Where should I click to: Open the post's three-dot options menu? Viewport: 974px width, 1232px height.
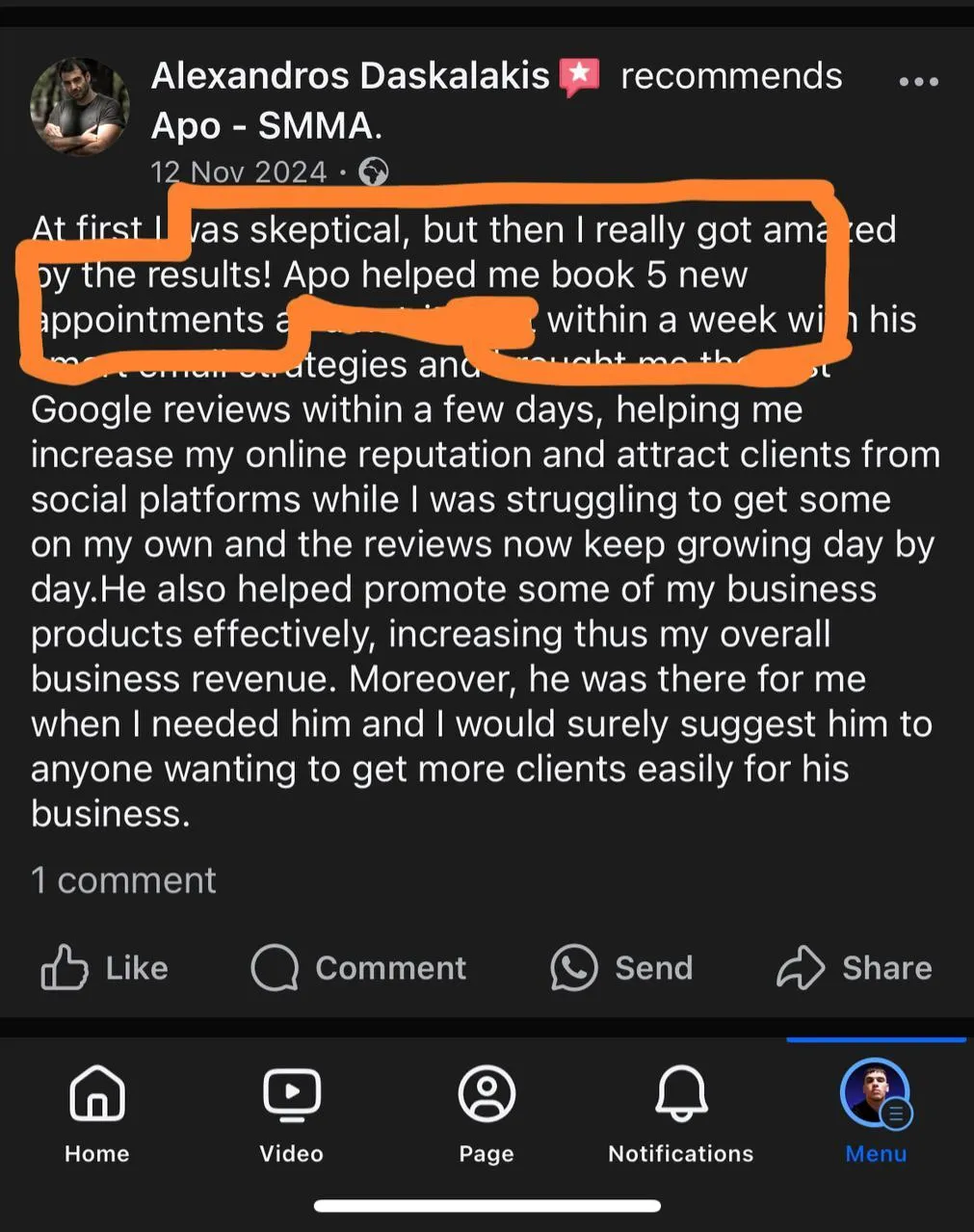918,82
